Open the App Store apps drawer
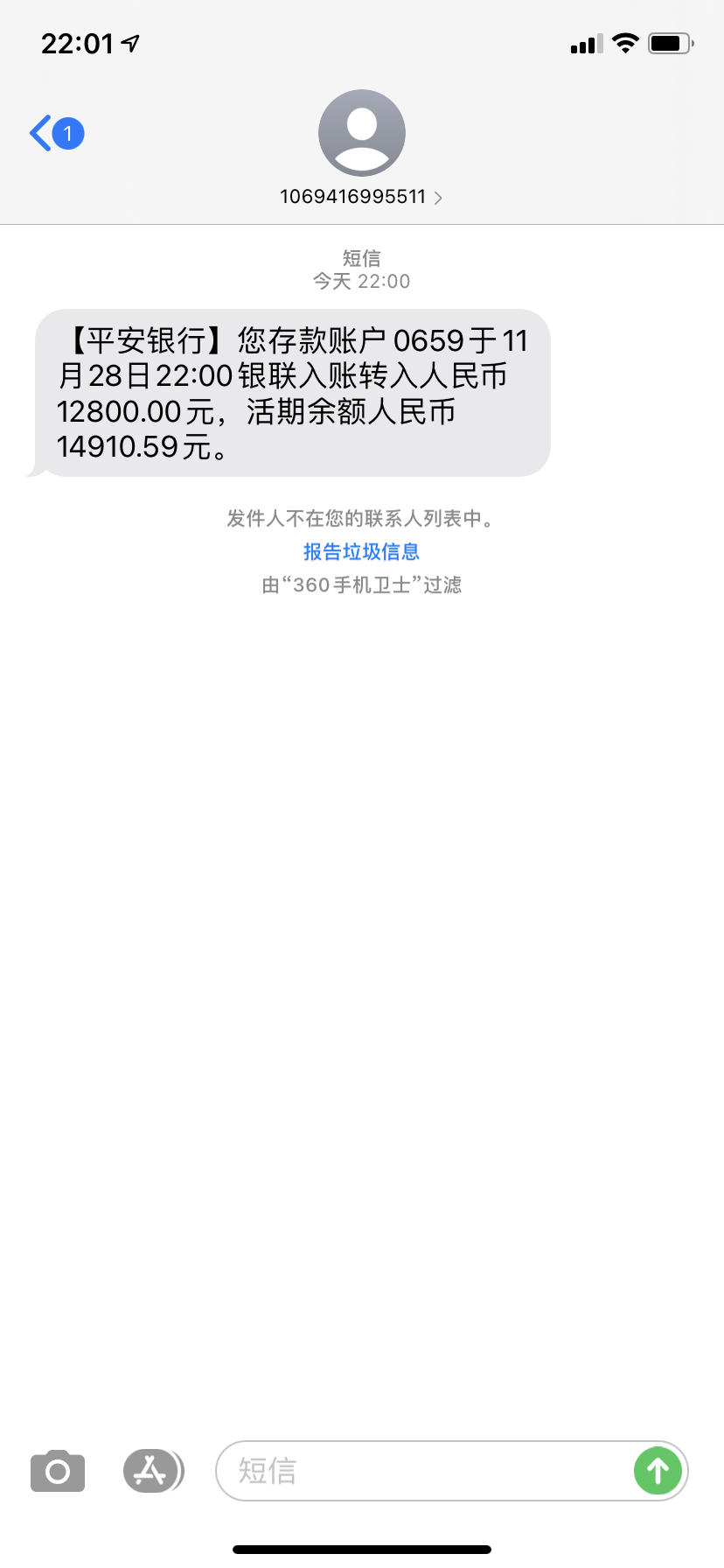Viewport: 724px width, 1568px height. click(x=153, y=1471)
